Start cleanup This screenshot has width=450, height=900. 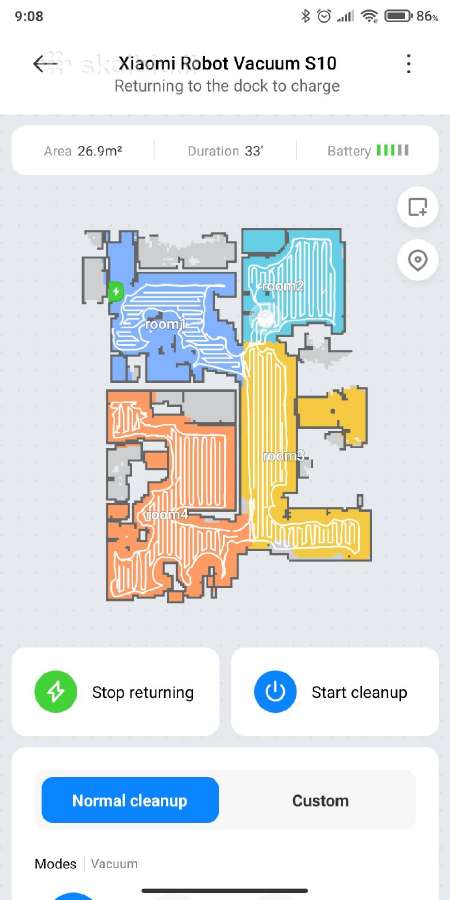335,692
